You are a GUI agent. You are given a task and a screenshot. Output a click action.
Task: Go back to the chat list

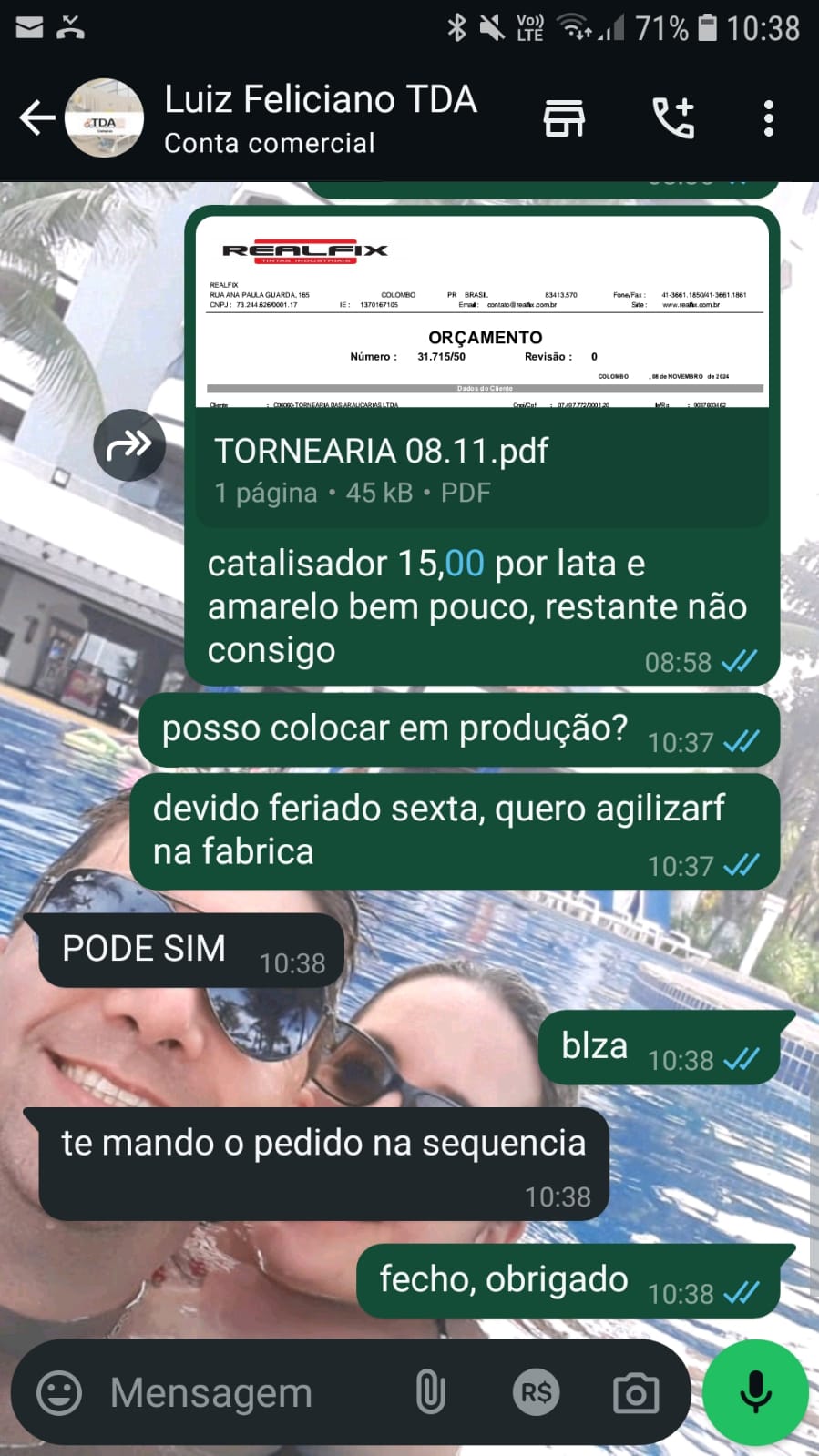click(x=36, y=118)
